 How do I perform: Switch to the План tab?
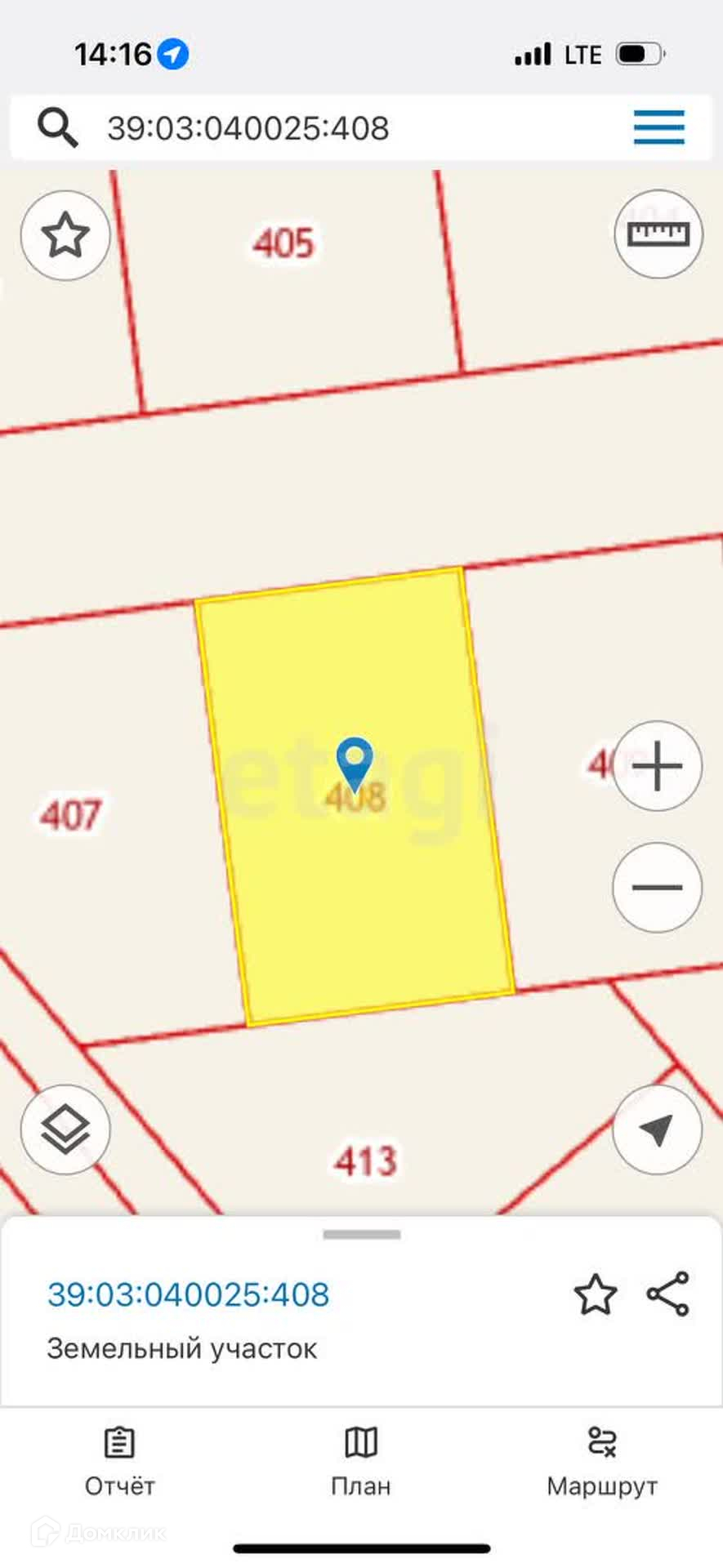click(361, 1463)
